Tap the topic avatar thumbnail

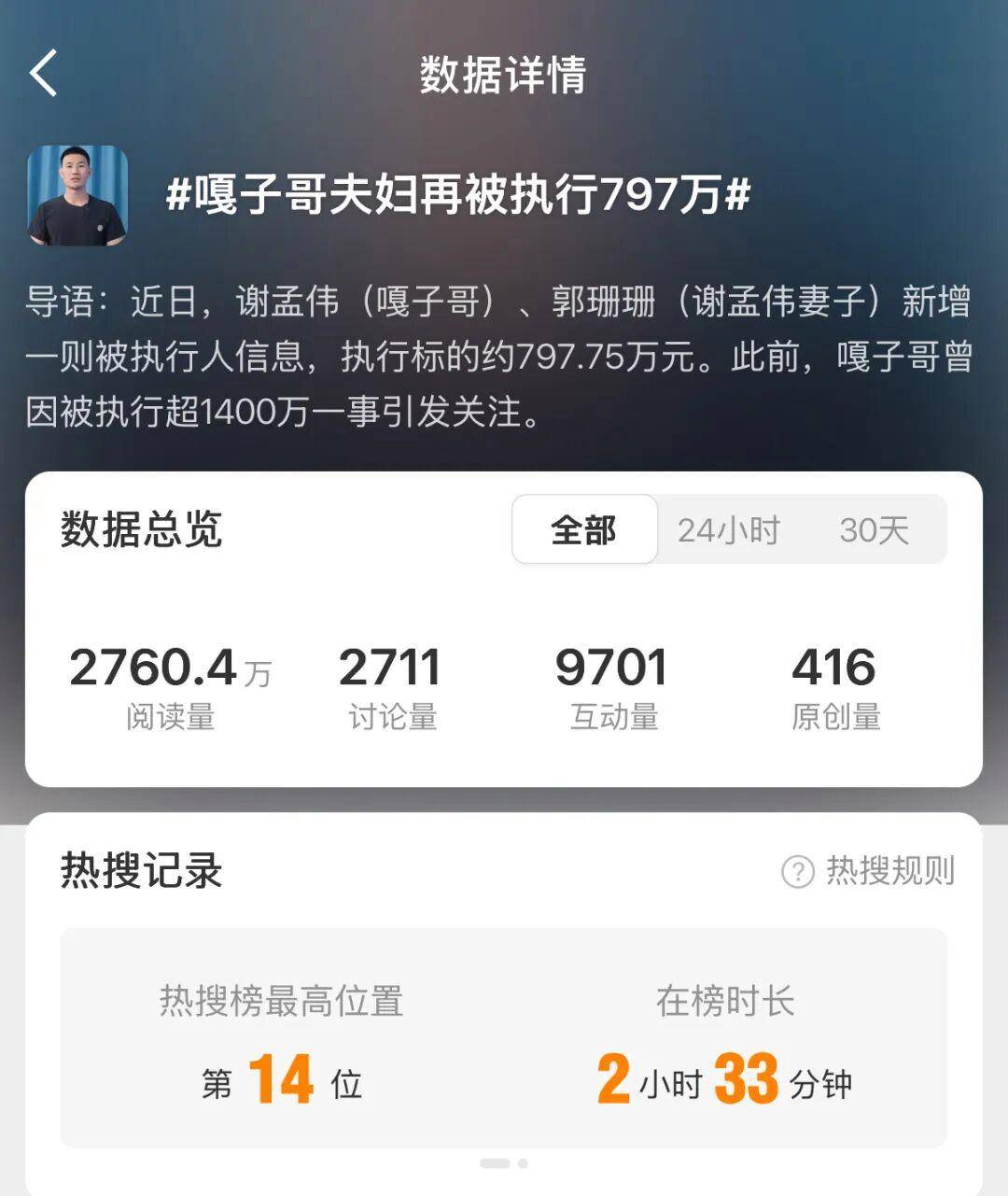77,195
